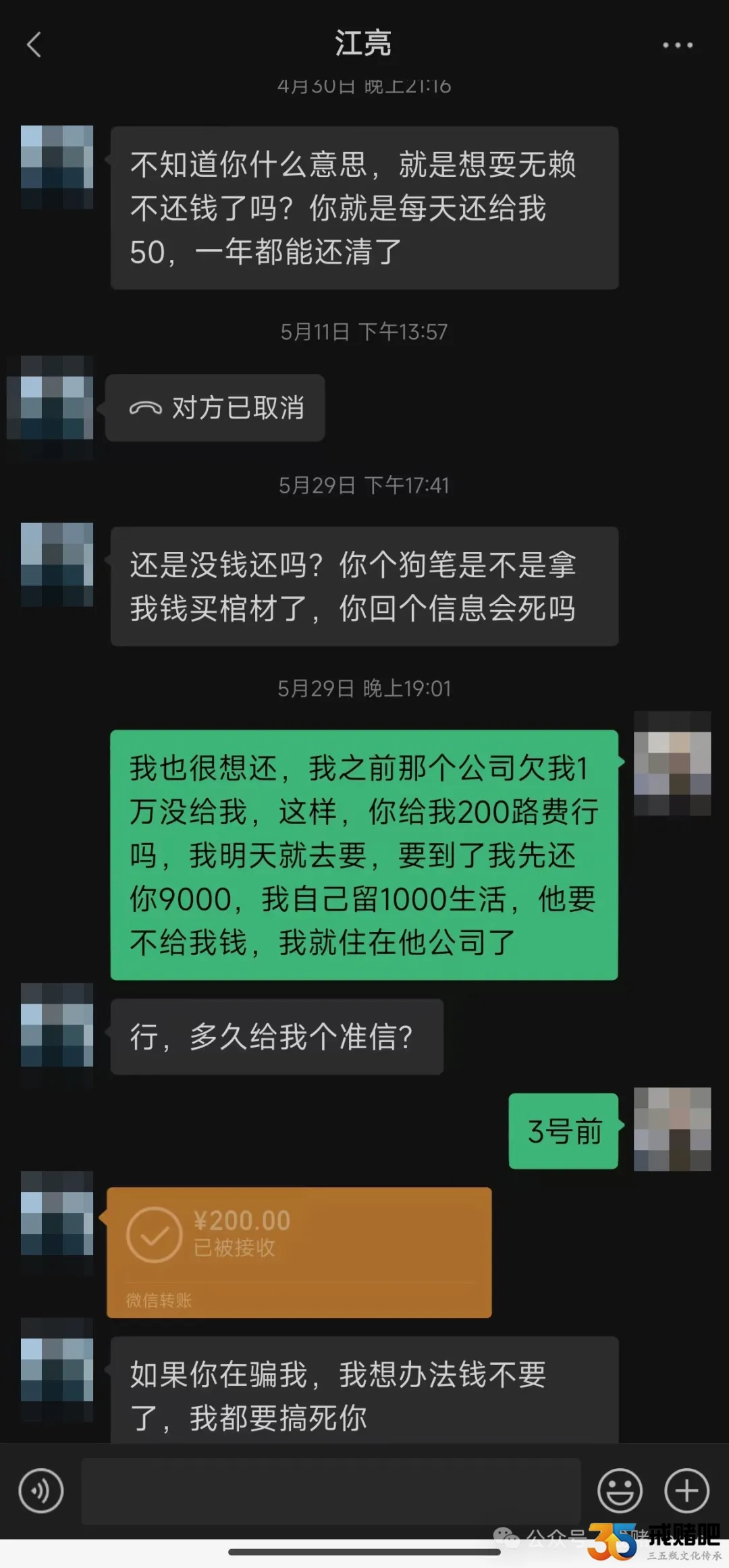Switch to voice message input
The width and height of the screenshot is (729, 1568).
pos(40,1490)
